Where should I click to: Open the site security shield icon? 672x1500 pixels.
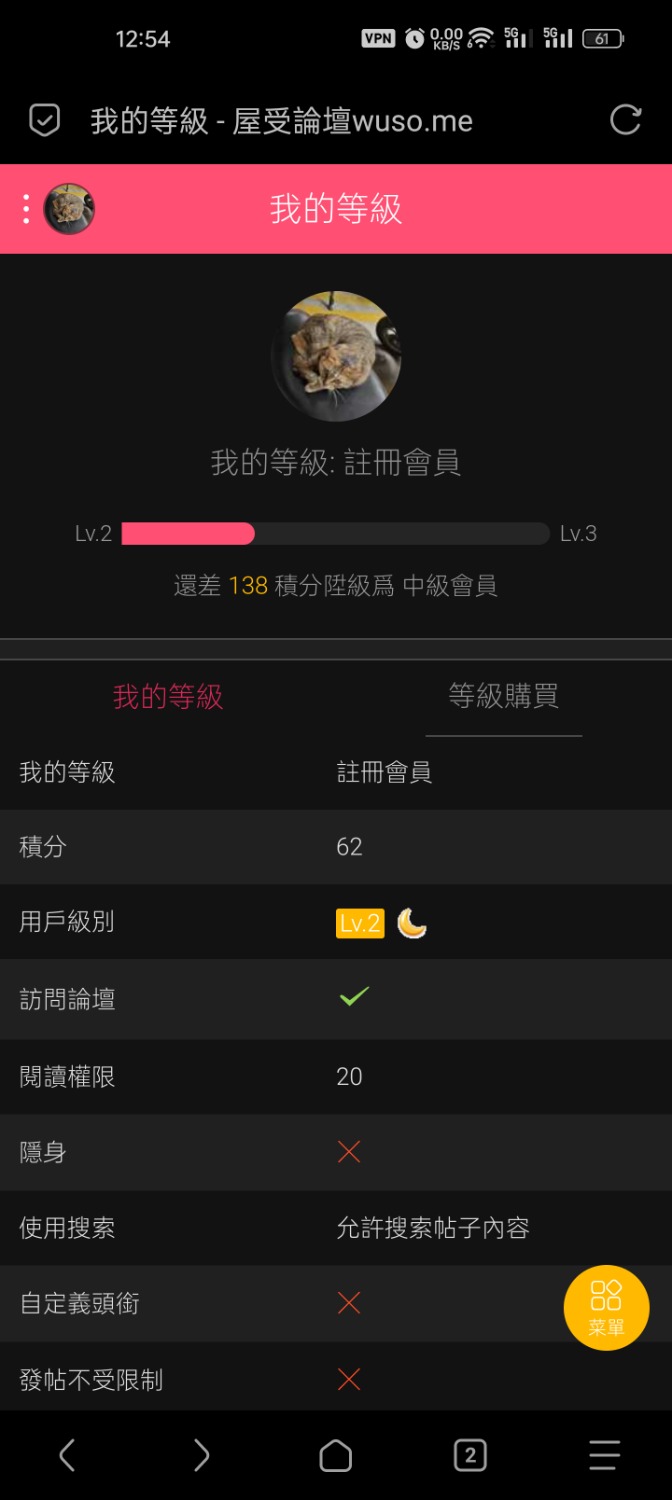click(44, 121)
